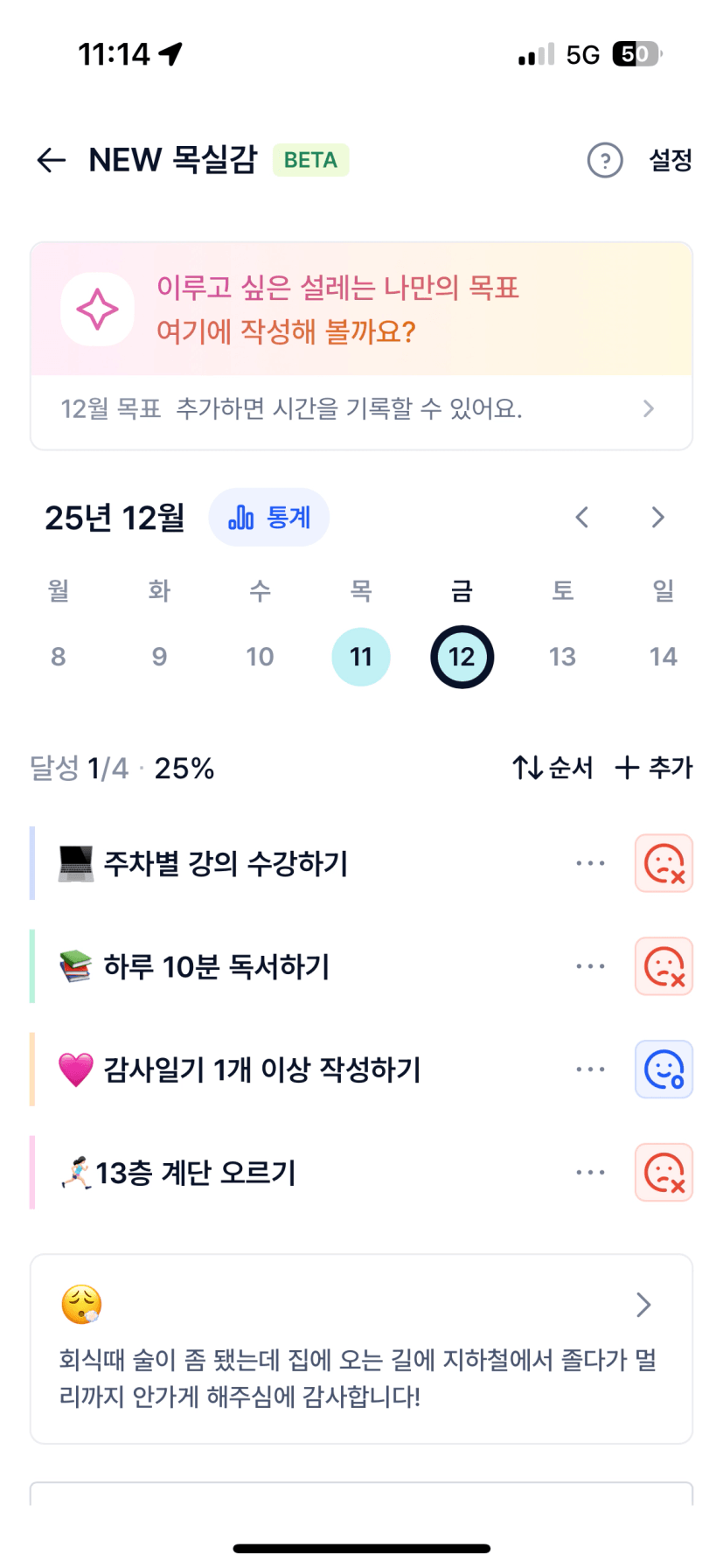Tap 순서 to reorder goals
This screenshot has width=723, height=1568.
click(x=553, y=768)
